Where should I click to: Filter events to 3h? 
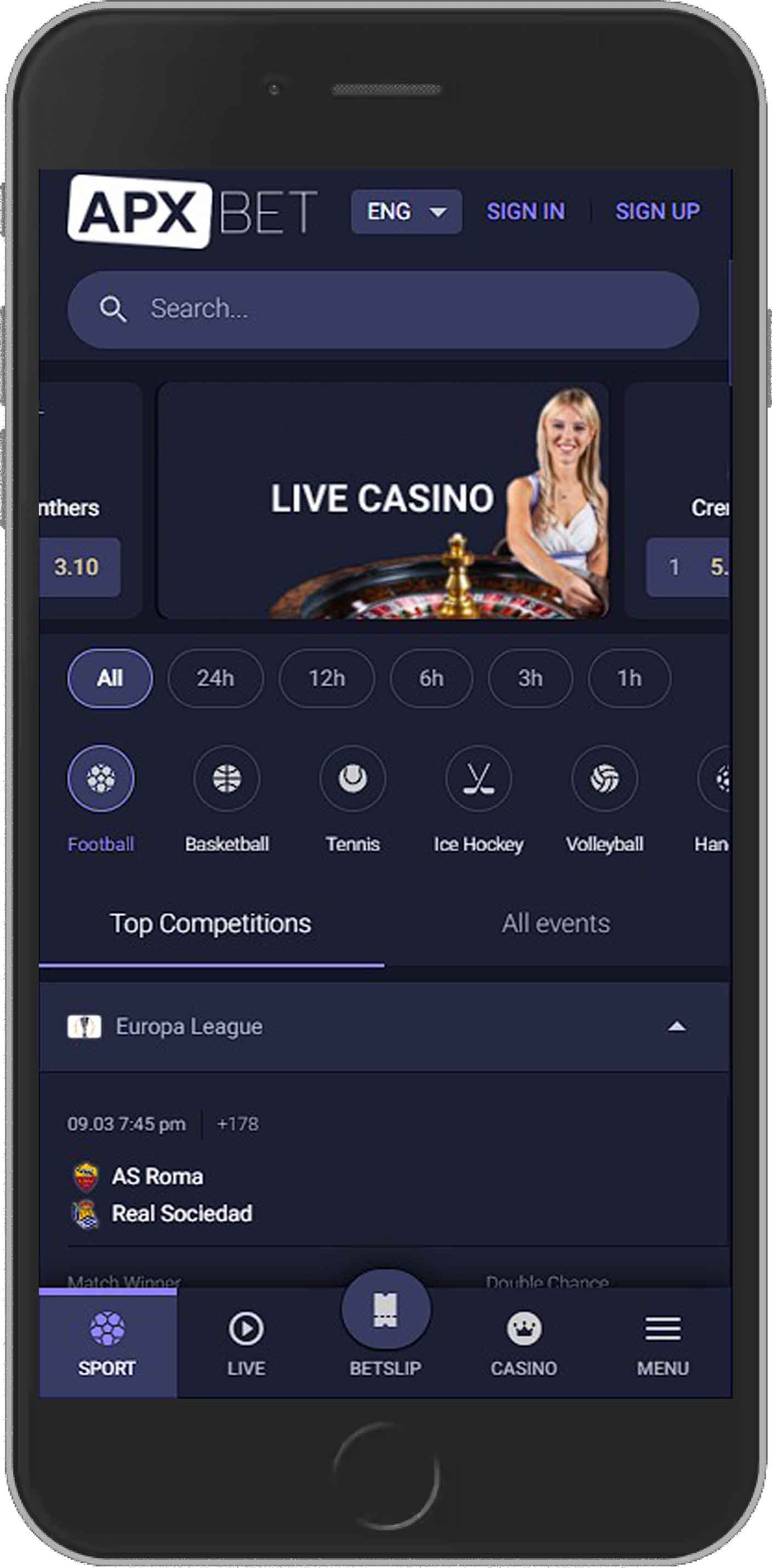tap(530, 678)
